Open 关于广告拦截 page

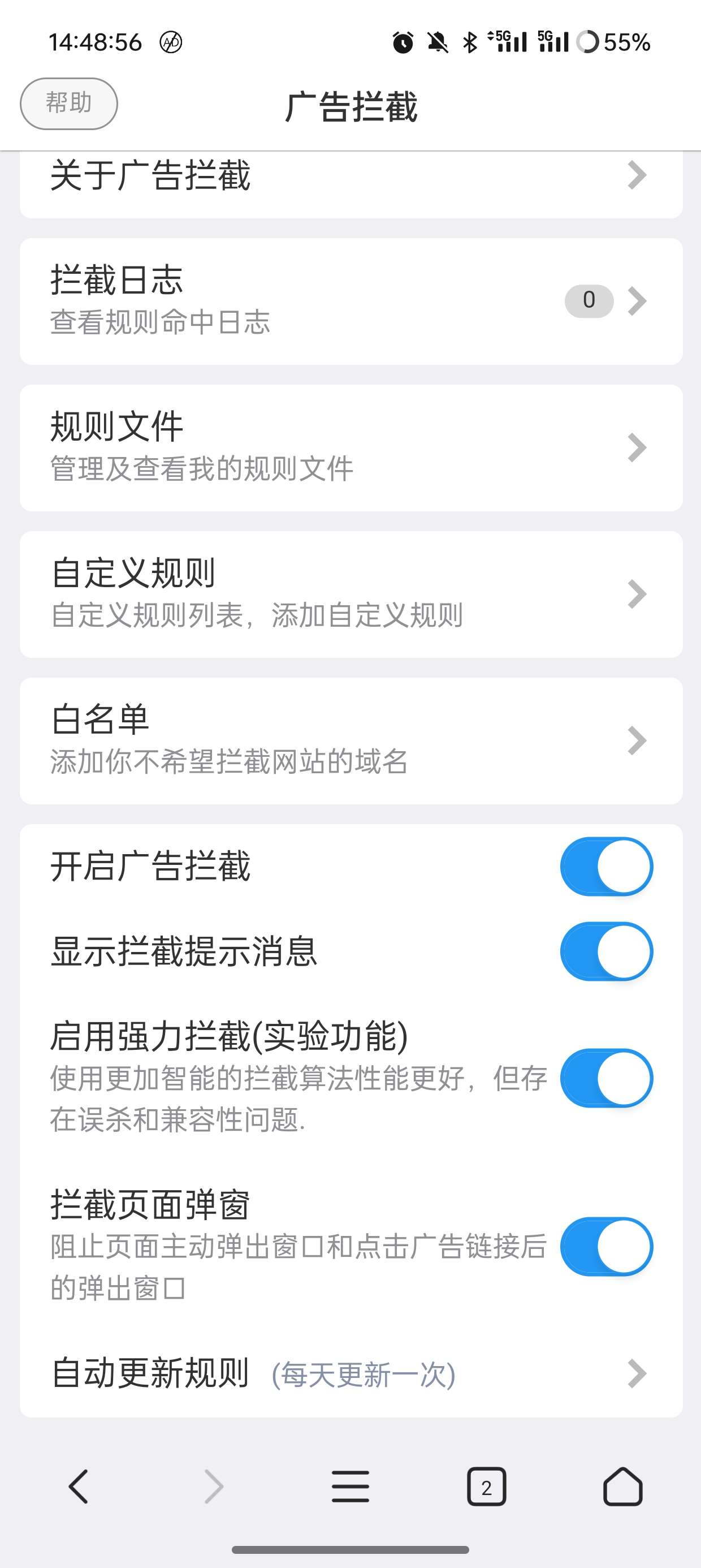(350, 176)
